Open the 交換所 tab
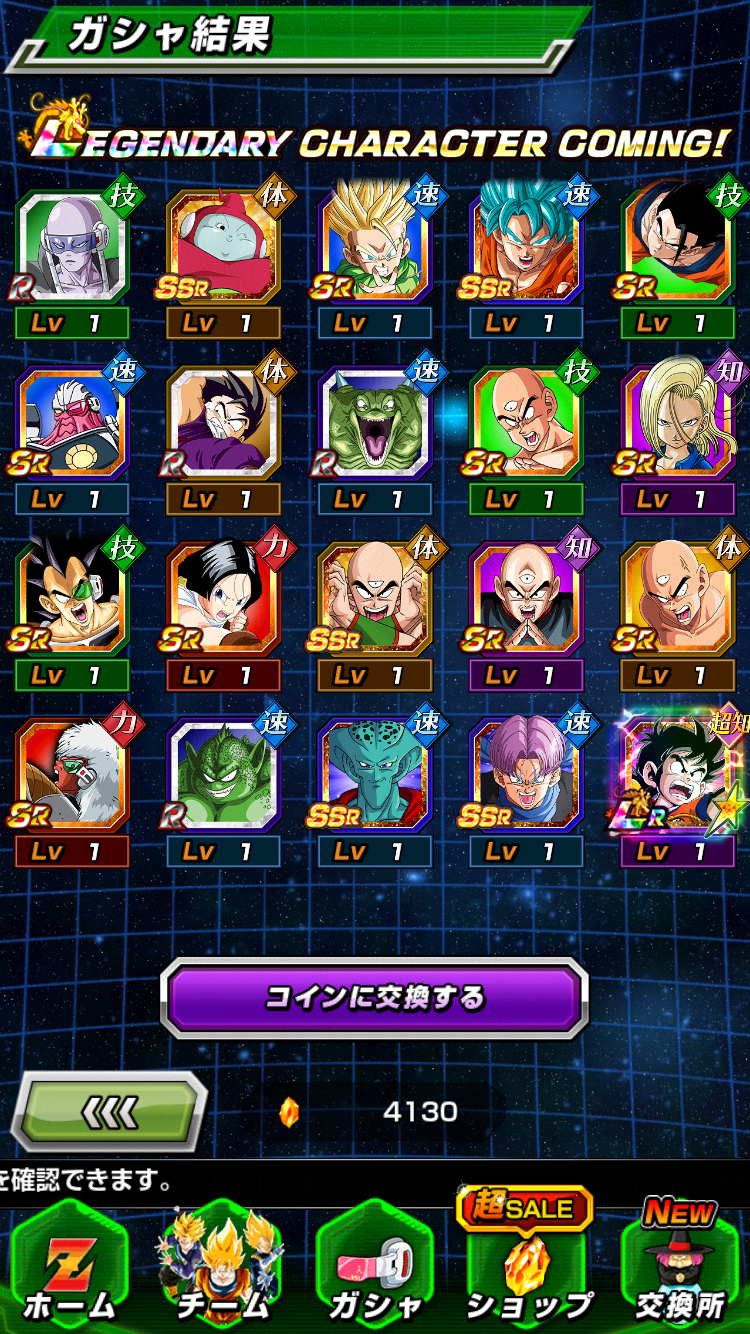Screen dimensions: 750x1334 680,1265
